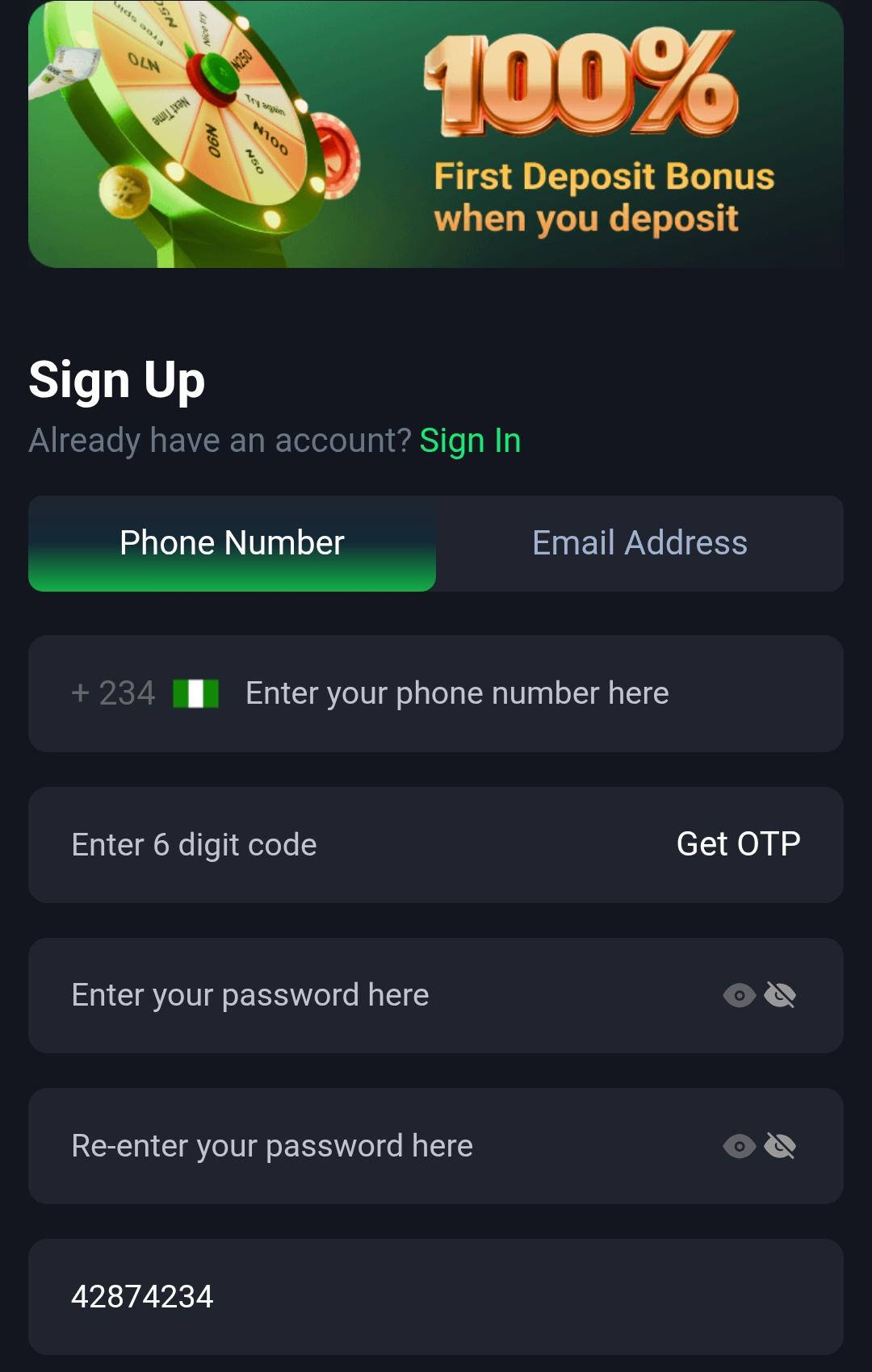Click the coin graphic below the wheel
This screenshot has width=872, height=1372.
click(125, 190)
